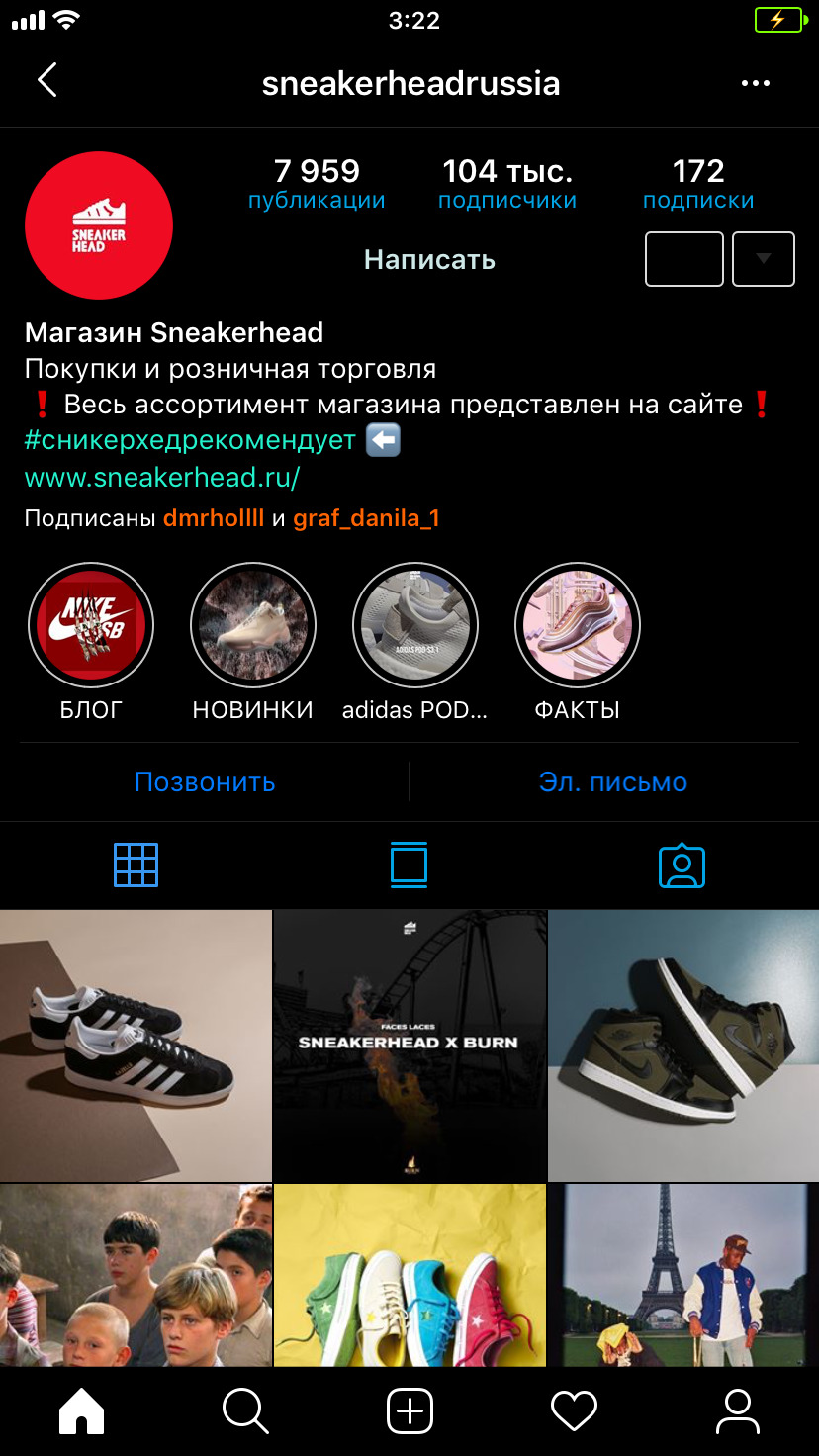819x1456 pixels.
Task: Create a new post with plus icon
Action: coord(409,1410)
